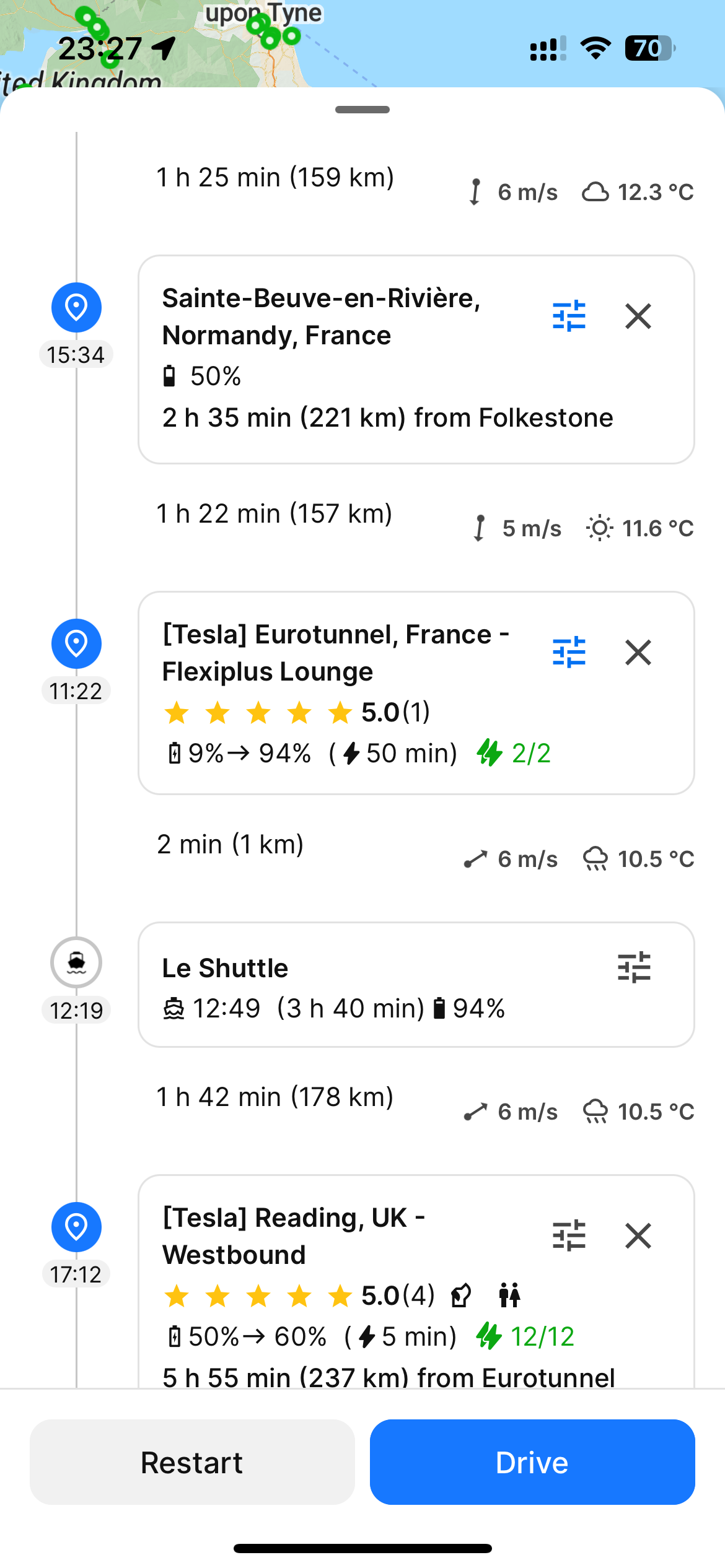Open Le Shuttle crossing settings
The height and width of the screenshot is (1568, 725).
click(x=634, y=967)
